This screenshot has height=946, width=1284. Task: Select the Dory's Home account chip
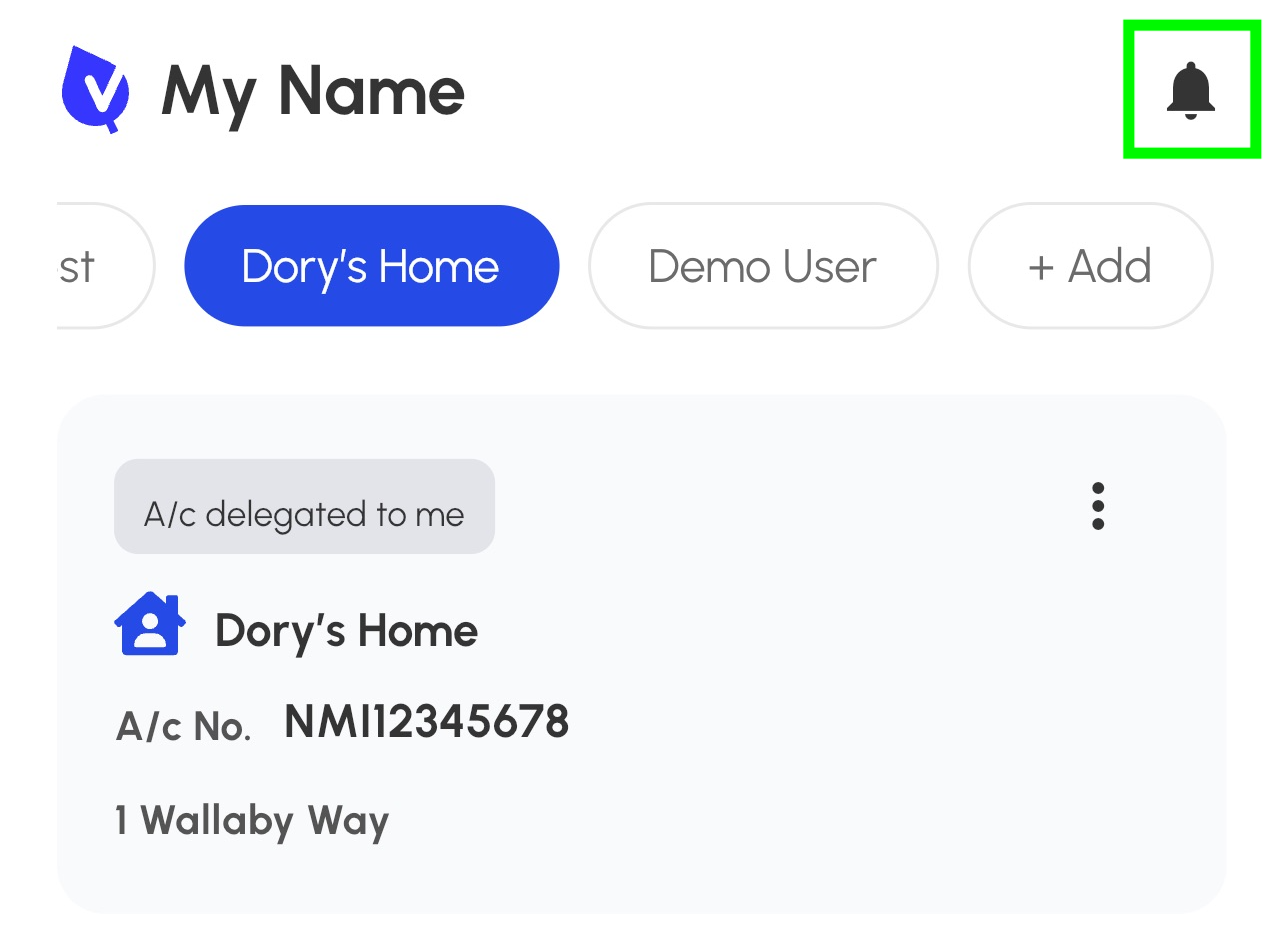click(x=371, y=266)
